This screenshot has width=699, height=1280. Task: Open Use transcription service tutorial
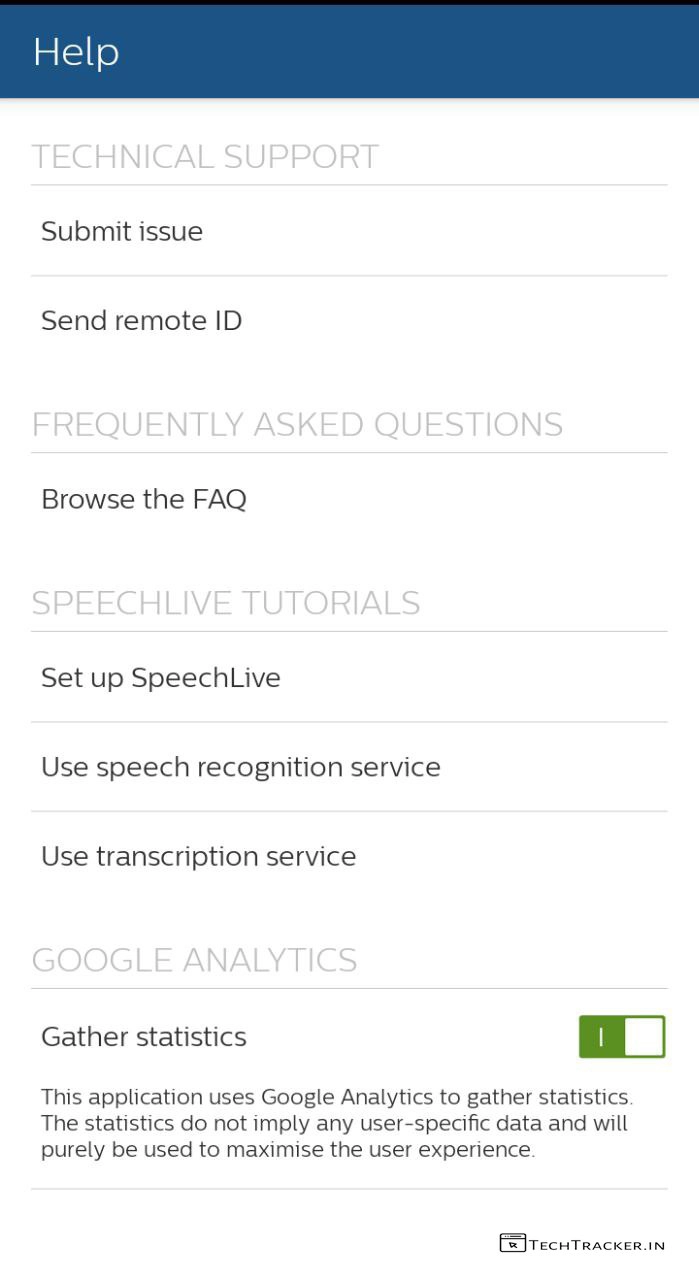pos(199,856)
